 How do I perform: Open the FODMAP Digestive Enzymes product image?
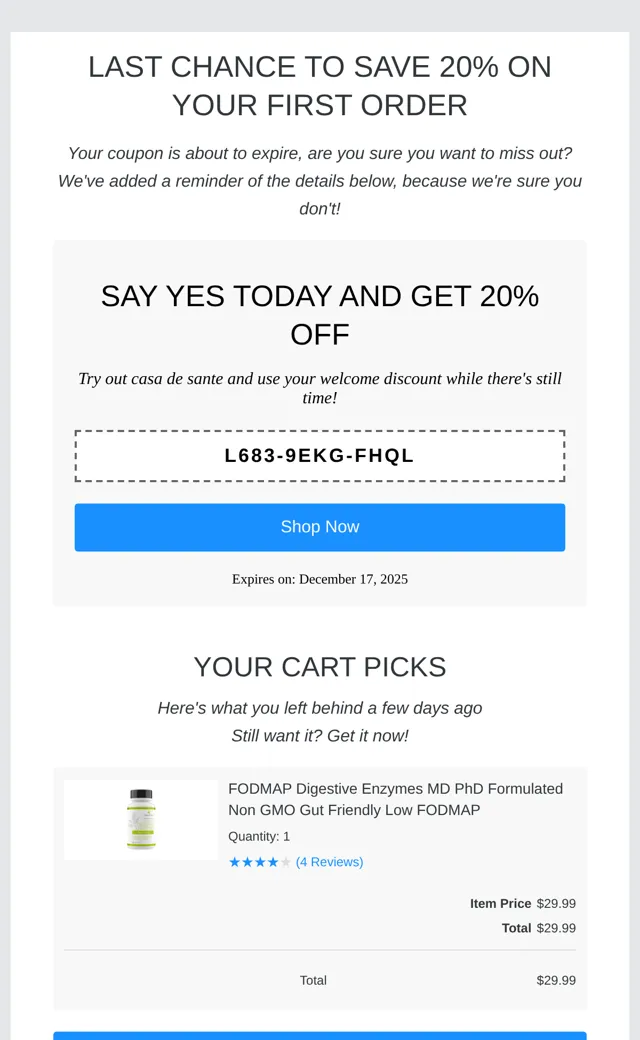pos(141,820)
